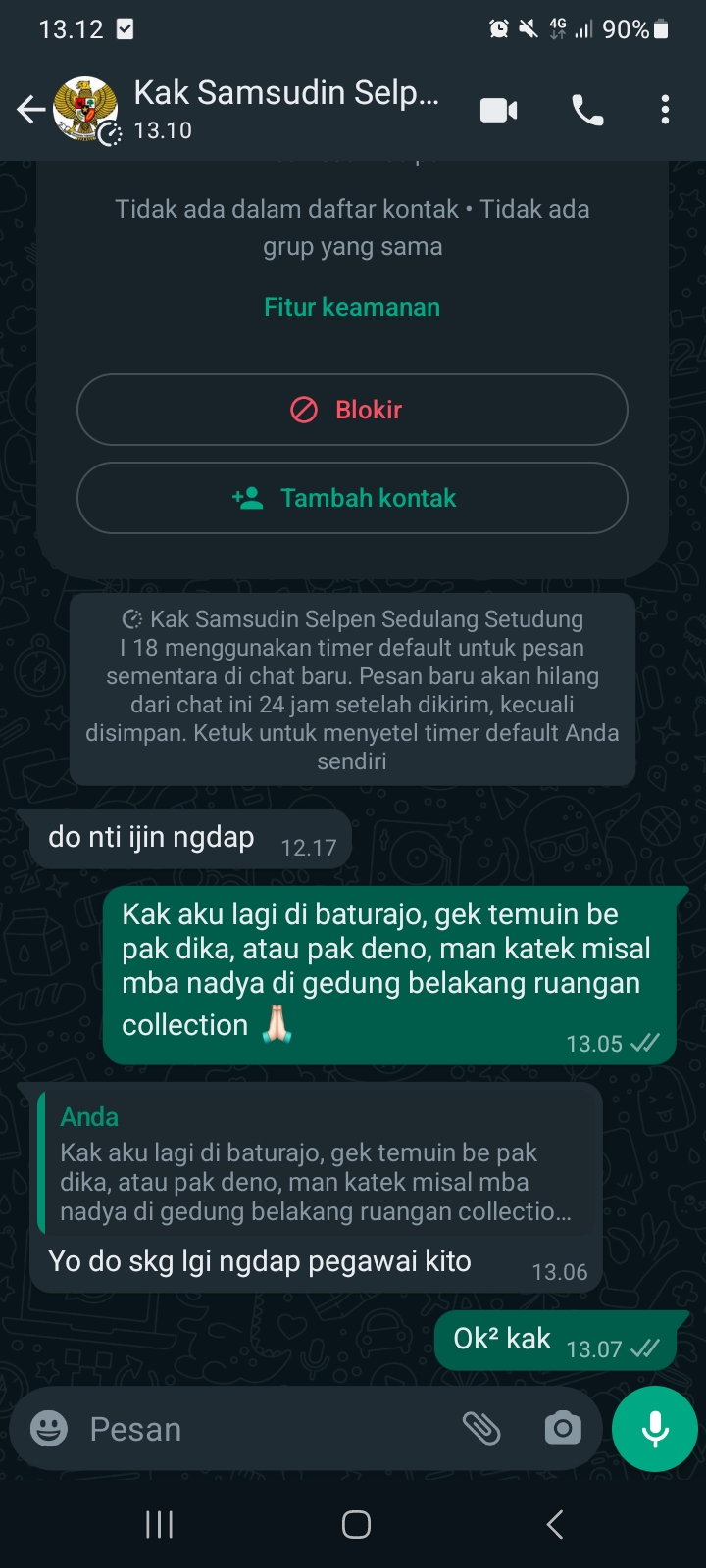Image resolution: width=706 pixels, height=1568 pixels.
Task: Block this contact with Blokir
Action: tap(352, 410)
